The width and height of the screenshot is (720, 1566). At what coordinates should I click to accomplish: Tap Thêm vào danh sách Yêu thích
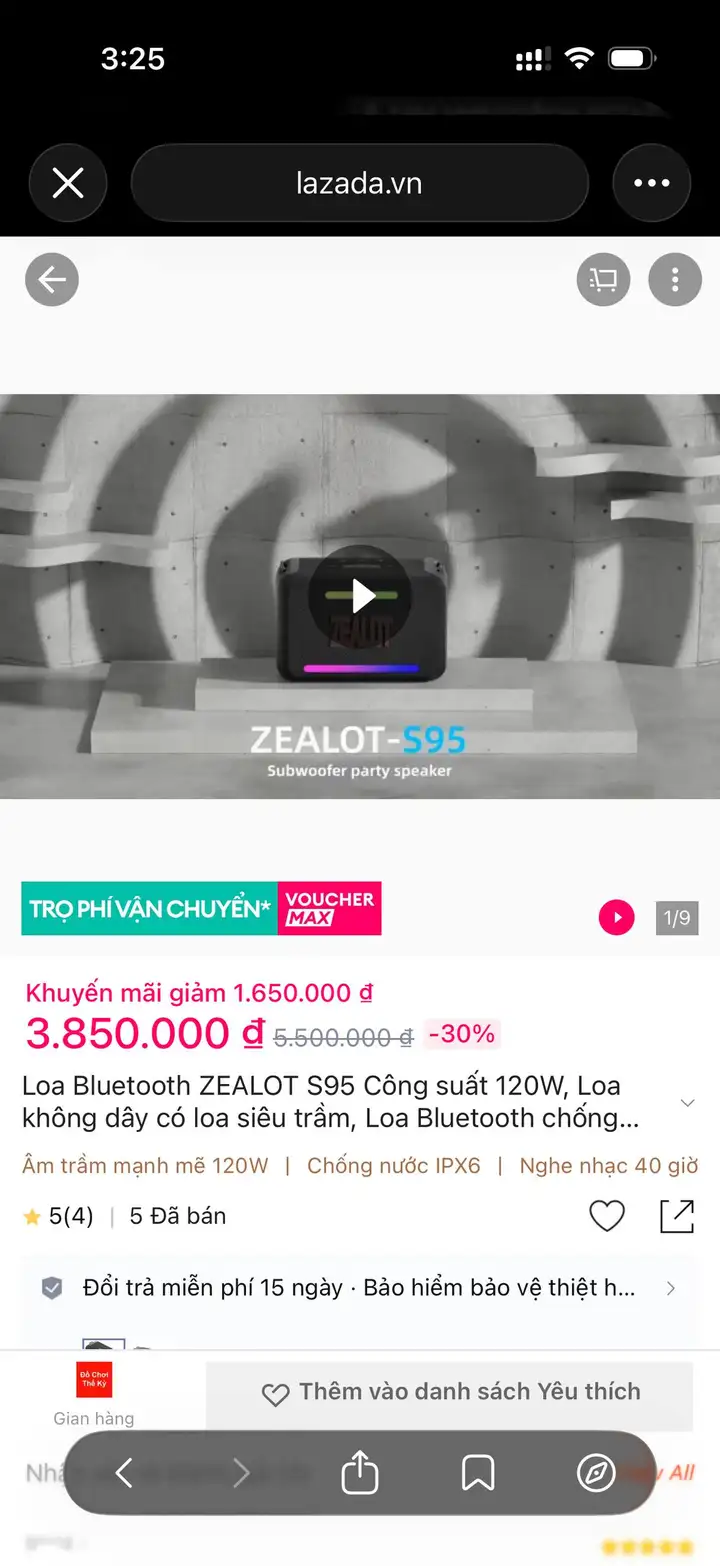450,1392
